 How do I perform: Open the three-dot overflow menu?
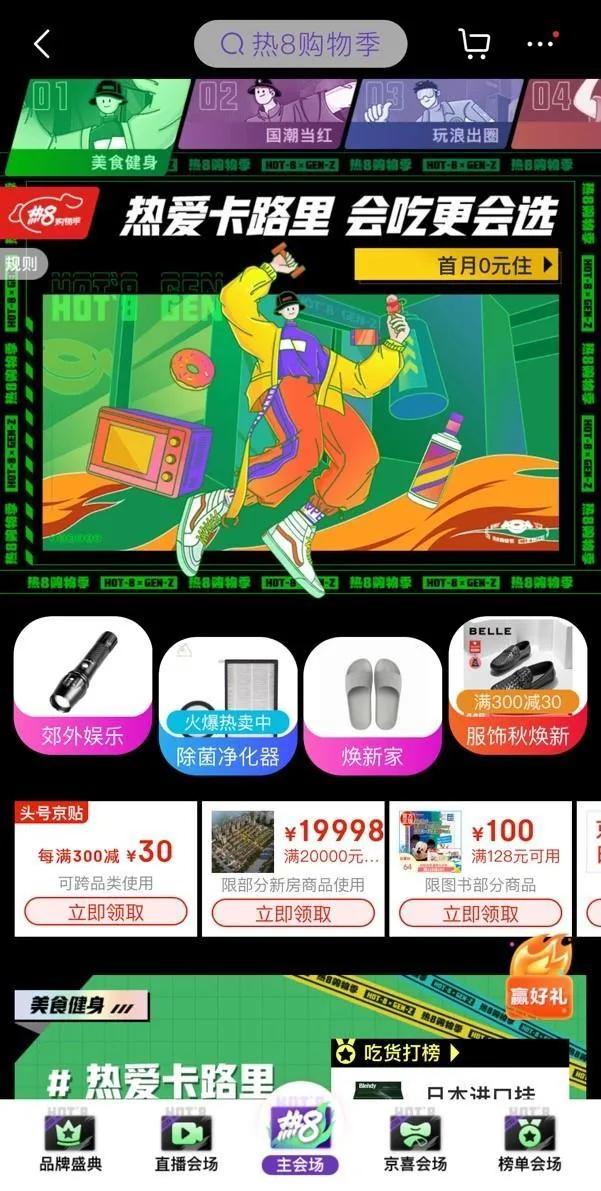[x=541, y=44]
